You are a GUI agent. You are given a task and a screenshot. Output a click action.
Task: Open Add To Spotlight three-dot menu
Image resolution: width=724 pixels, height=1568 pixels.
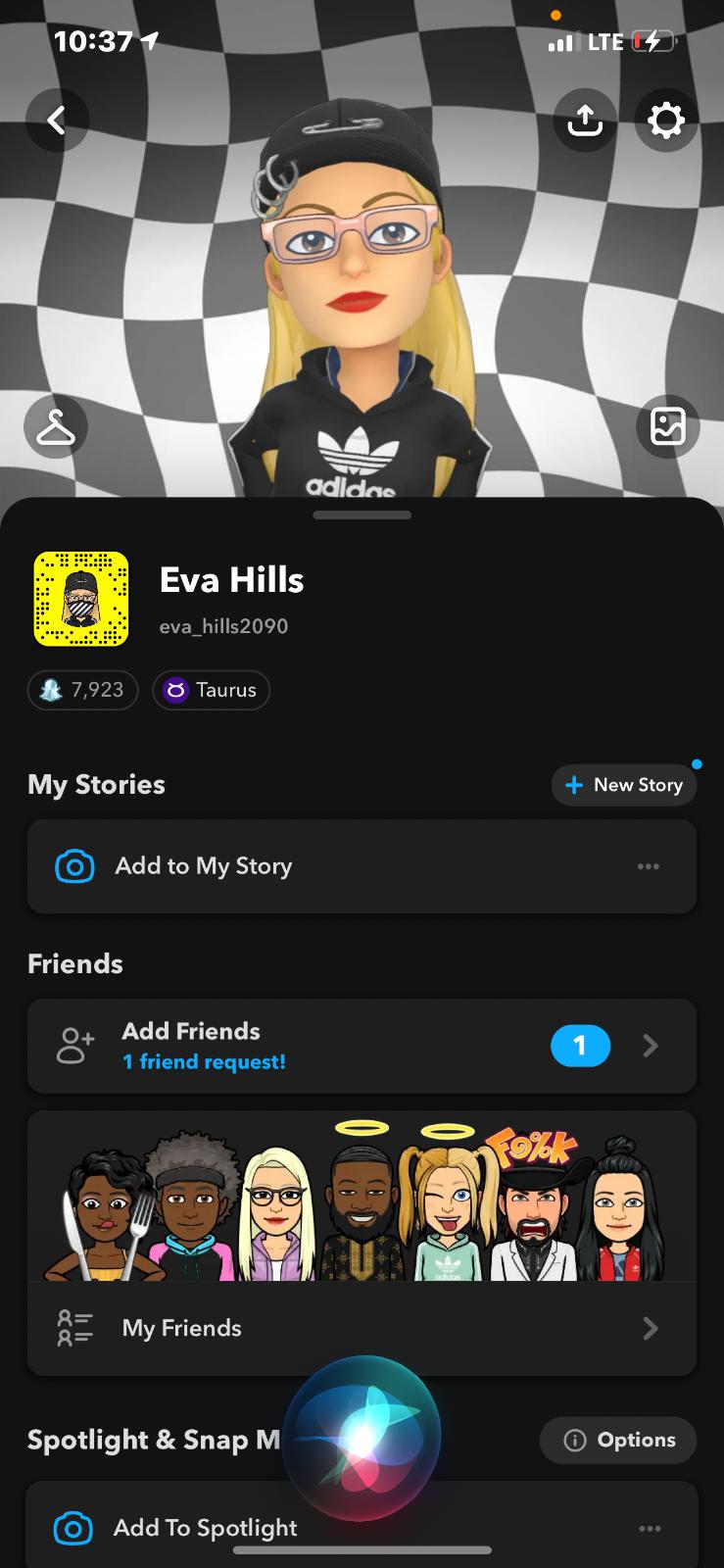(x=650, y=1528)
